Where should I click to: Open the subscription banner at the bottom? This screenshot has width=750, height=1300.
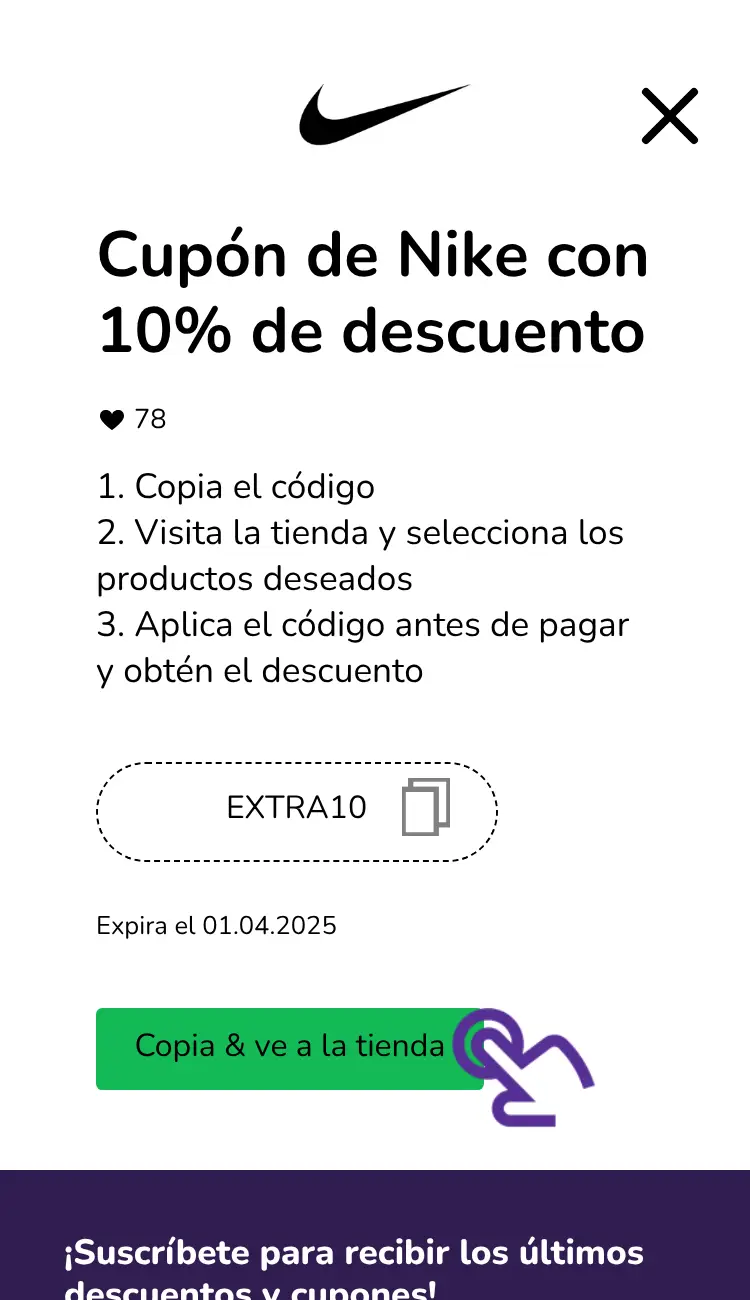coord(375,1250)
